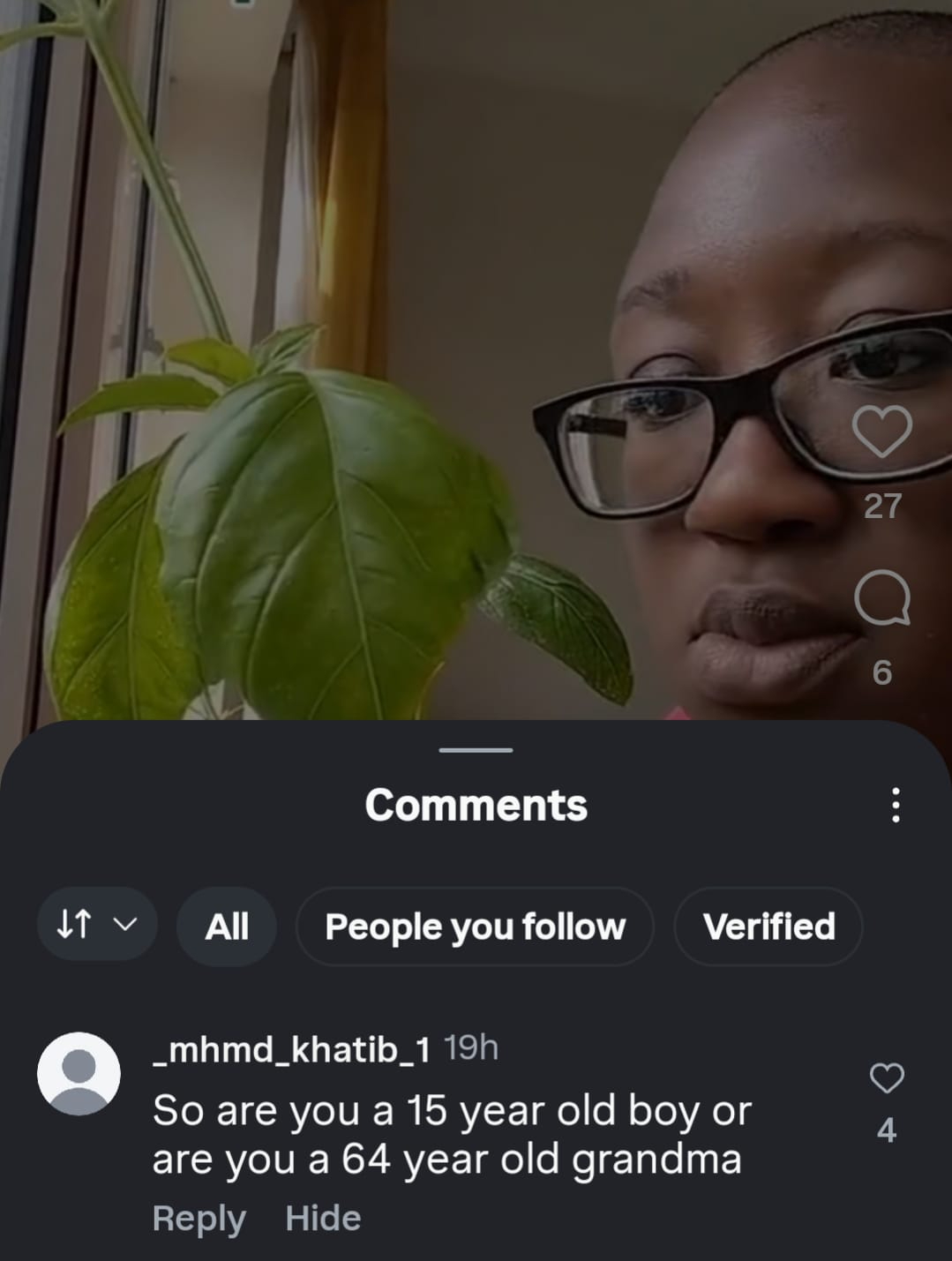Like the comment from _mhmd_khatib_1
This screenshot has width=952, height=1261.
887,1078
